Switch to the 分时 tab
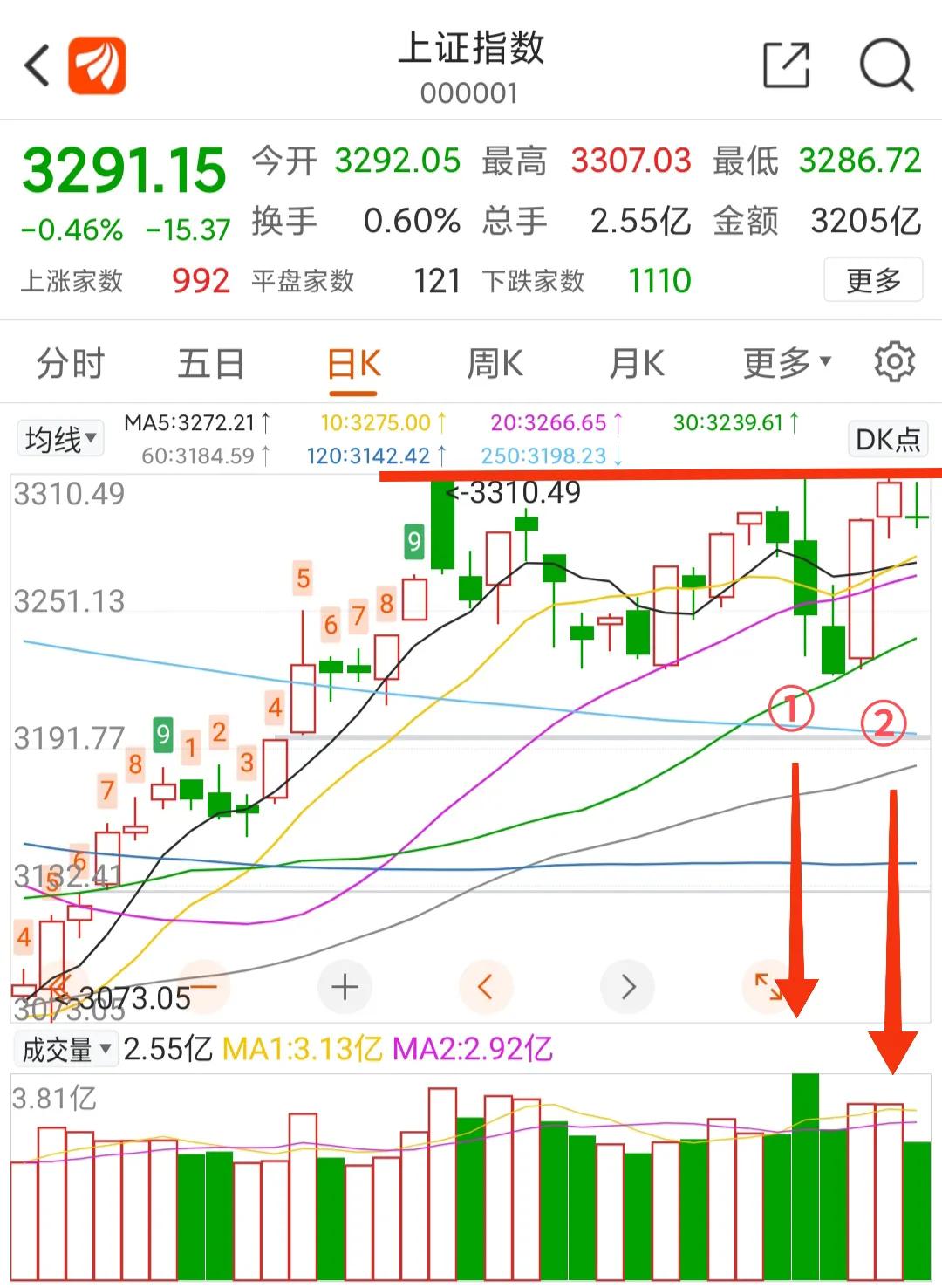 70,363
